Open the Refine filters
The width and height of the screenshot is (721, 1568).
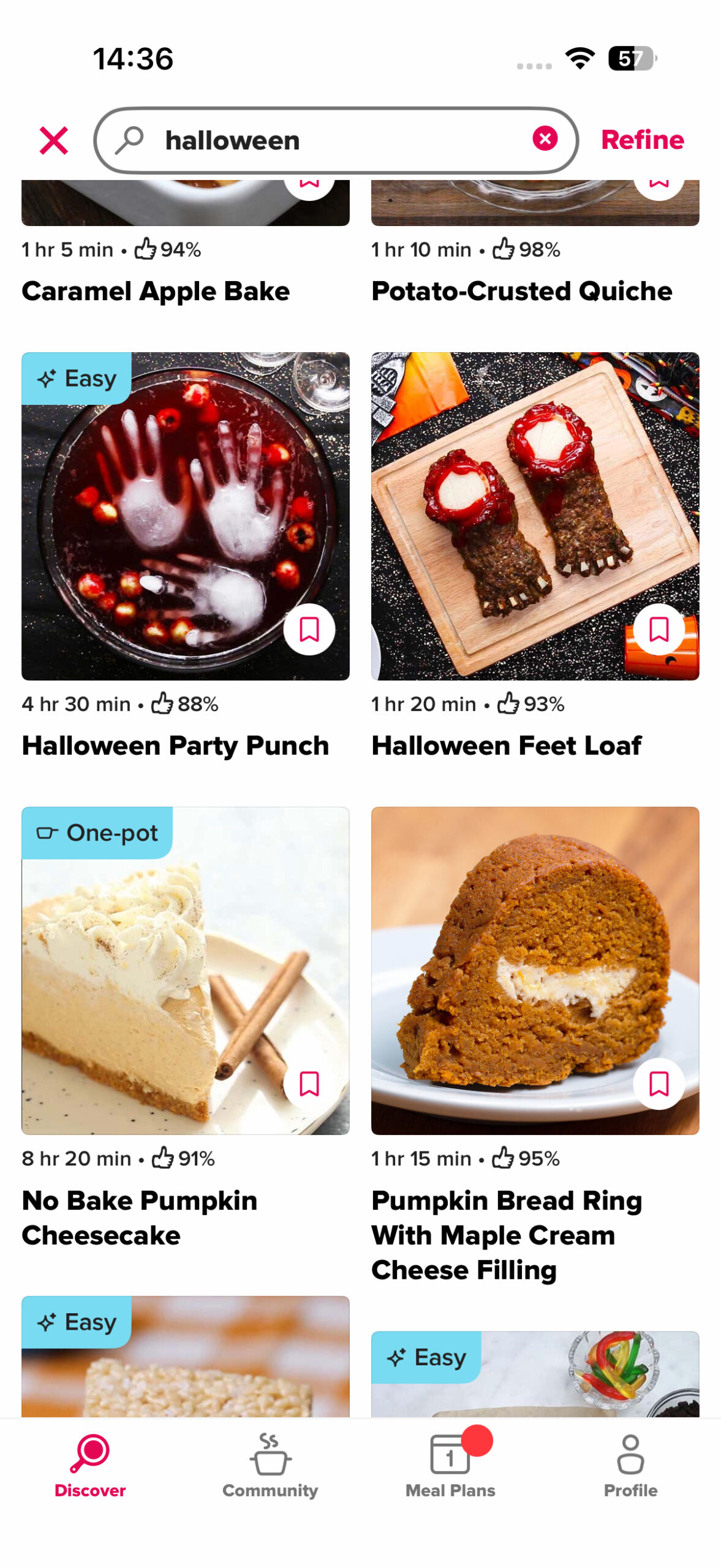point(641,140)
